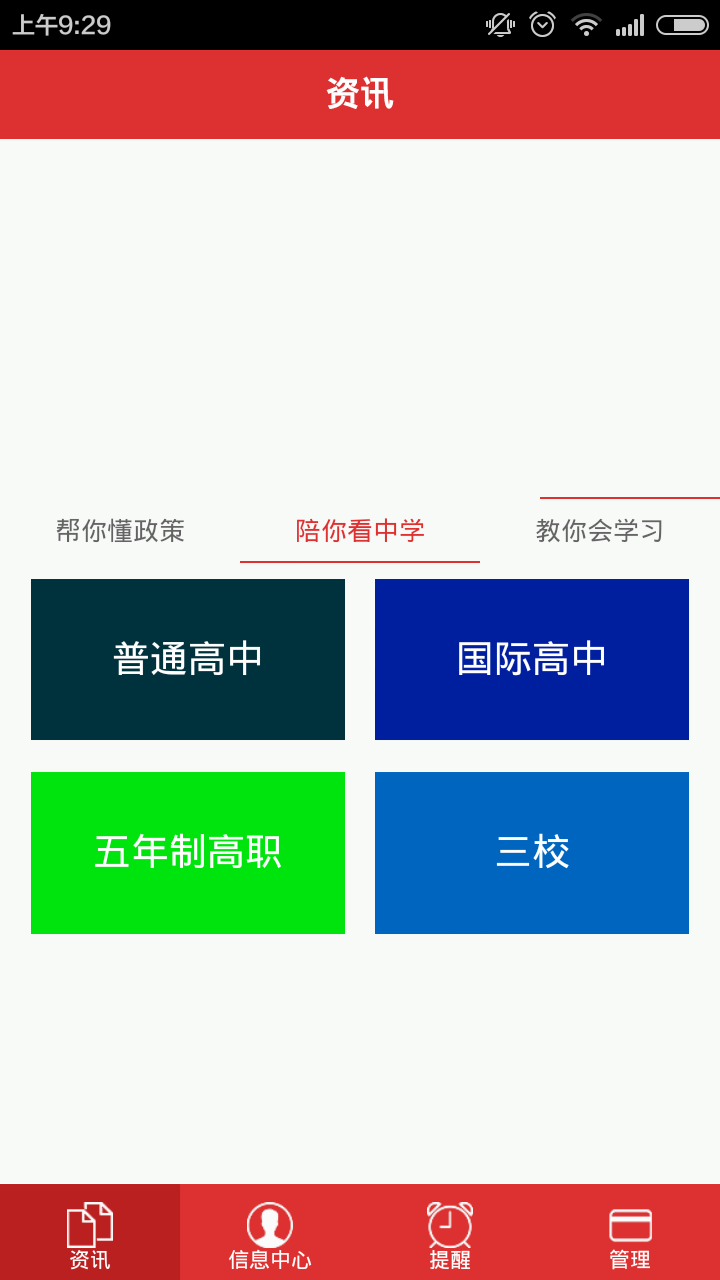Switch to the 教你会学习 tab

point(600,531)
